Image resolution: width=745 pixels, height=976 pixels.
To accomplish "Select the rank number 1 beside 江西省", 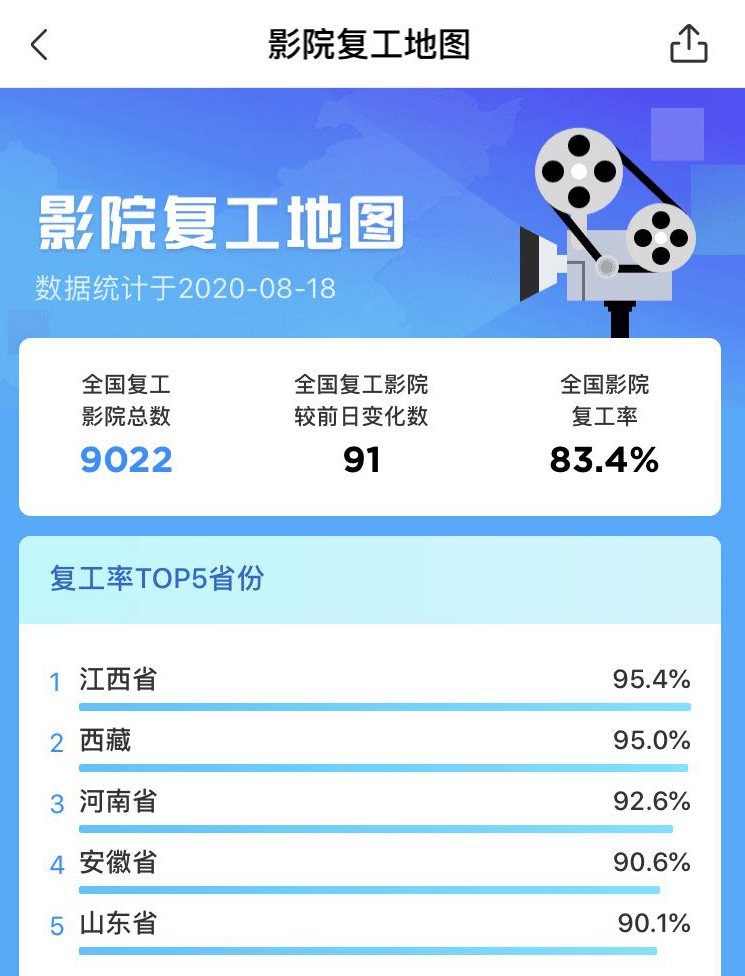I will tap(55, 679).
